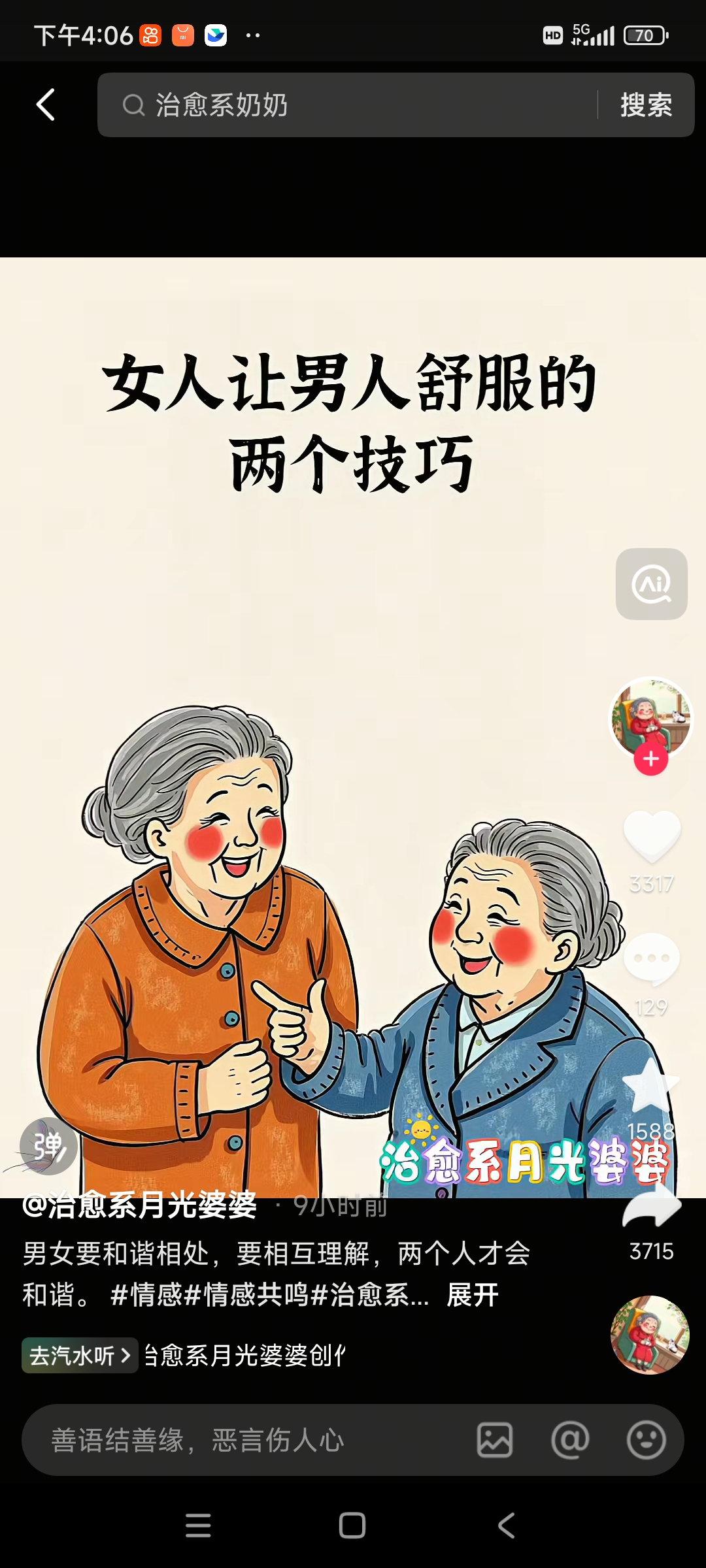
Task: Open the creator's avatar picture
Action: tap(650, 715)
